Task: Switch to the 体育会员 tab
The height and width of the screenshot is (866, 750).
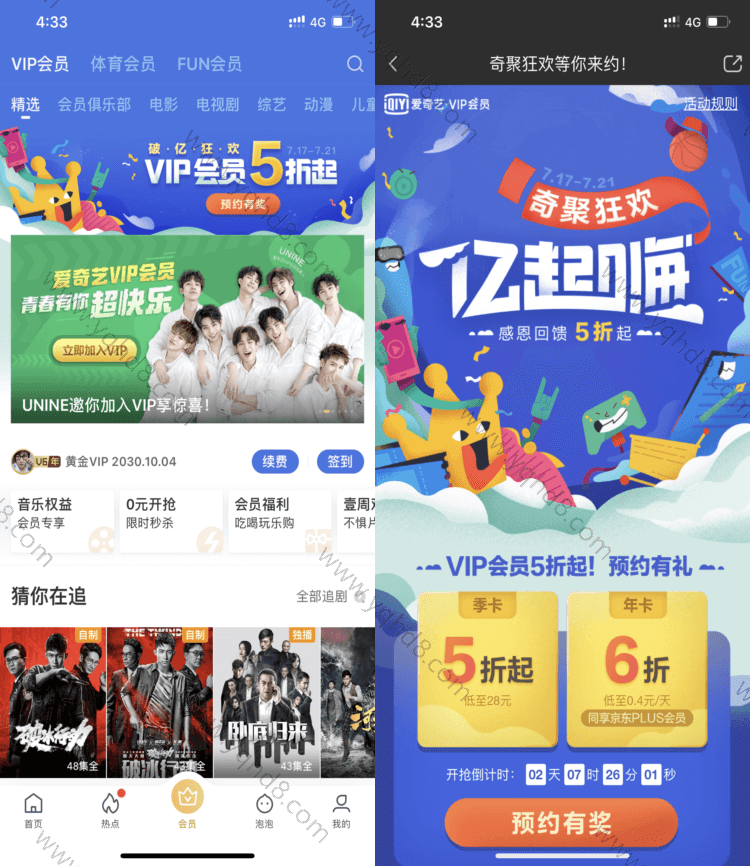Action: tap(123, 64)
